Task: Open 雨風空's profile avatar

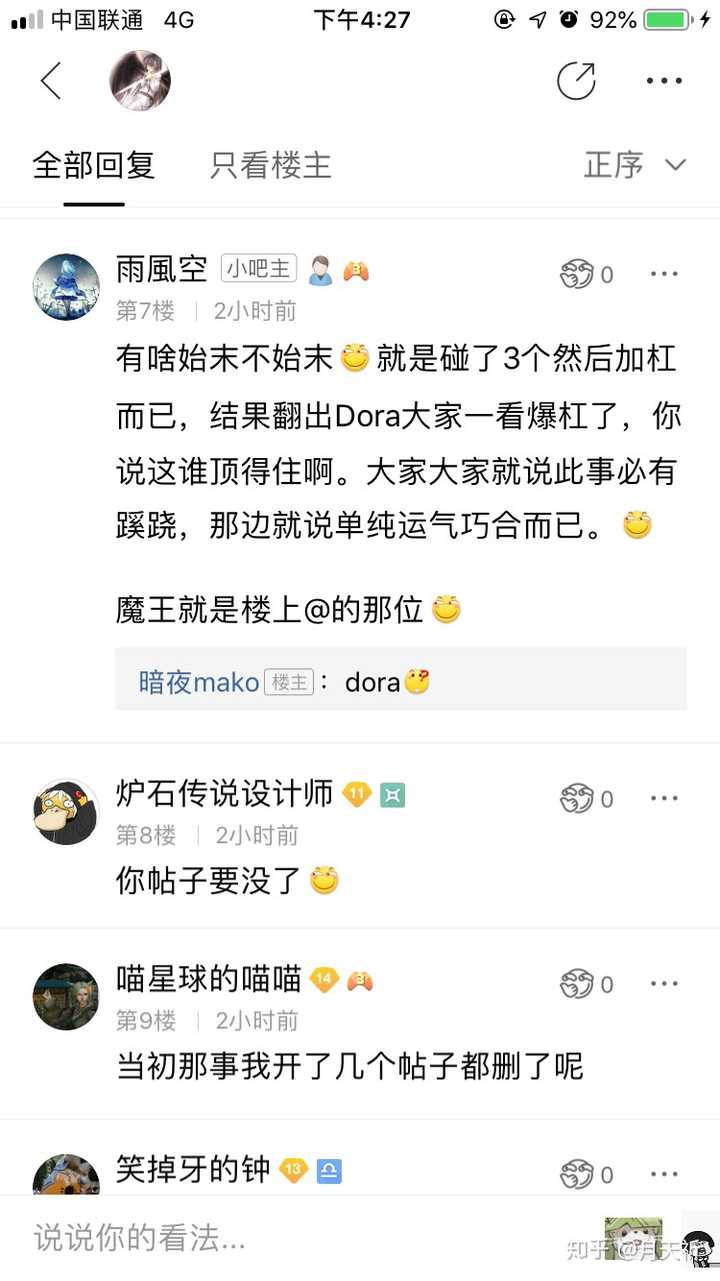Action: point(66,287)
